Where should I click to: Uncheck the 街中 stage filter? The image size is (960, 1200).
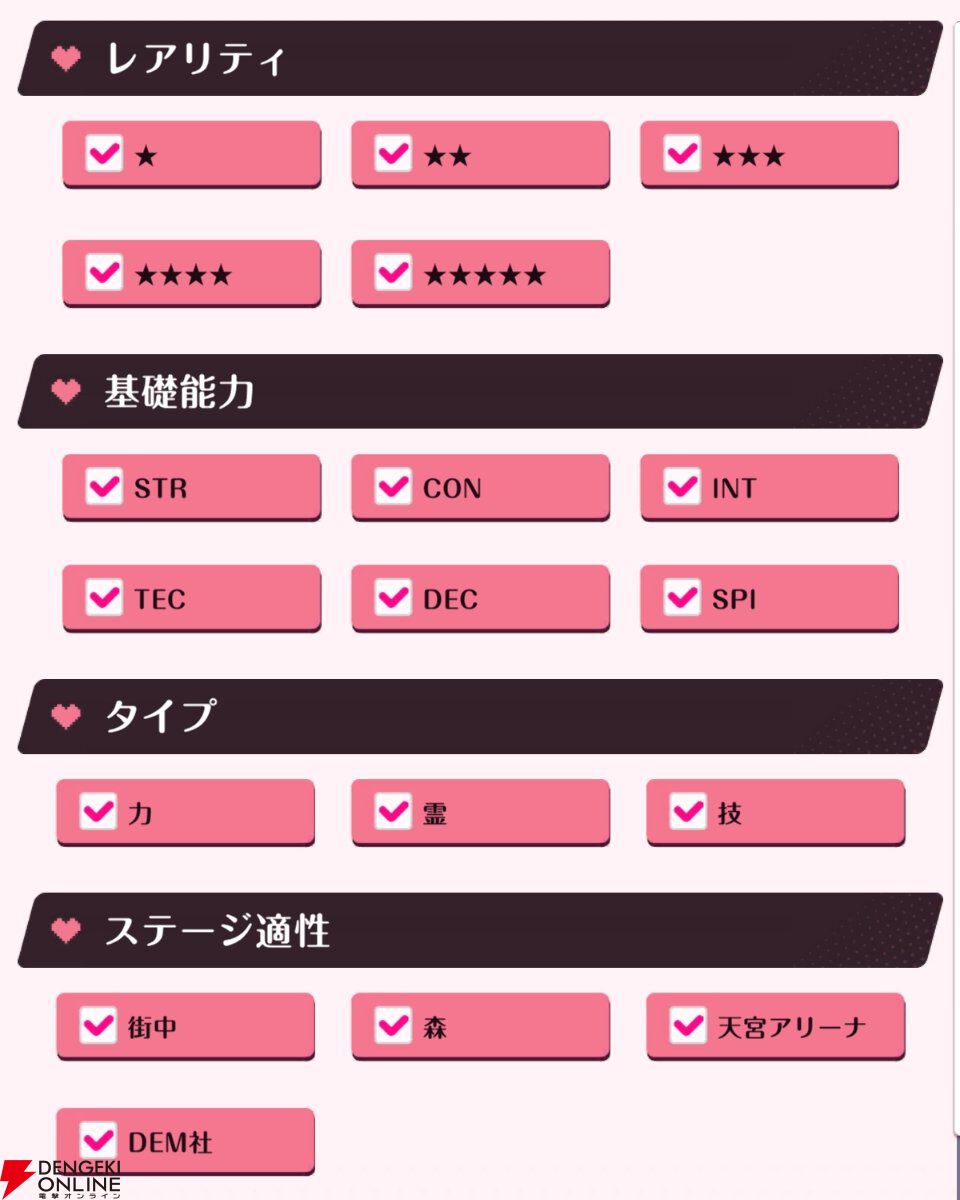click(x=98, y=1025)
